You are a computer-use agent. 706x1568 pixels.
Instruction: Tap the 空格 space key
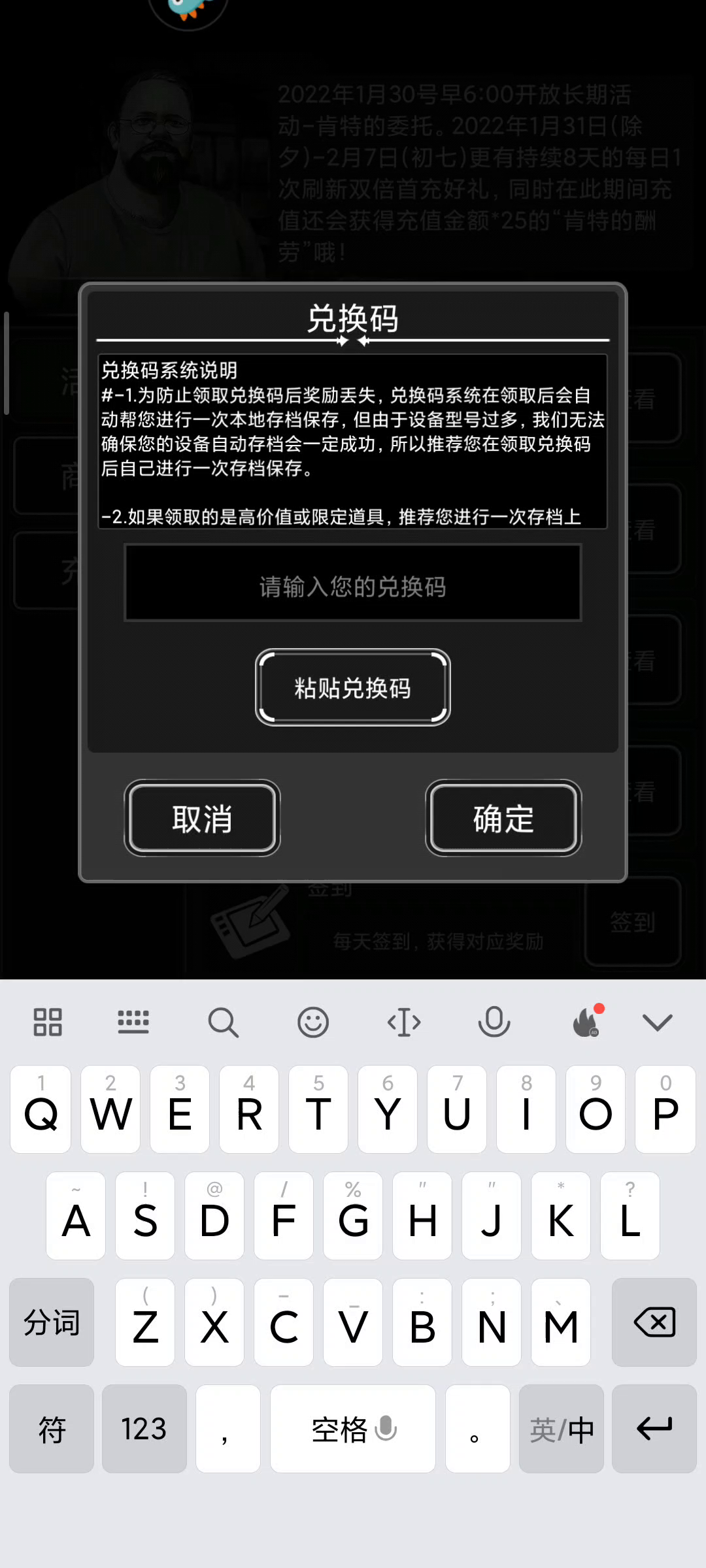coord(353,1428)
